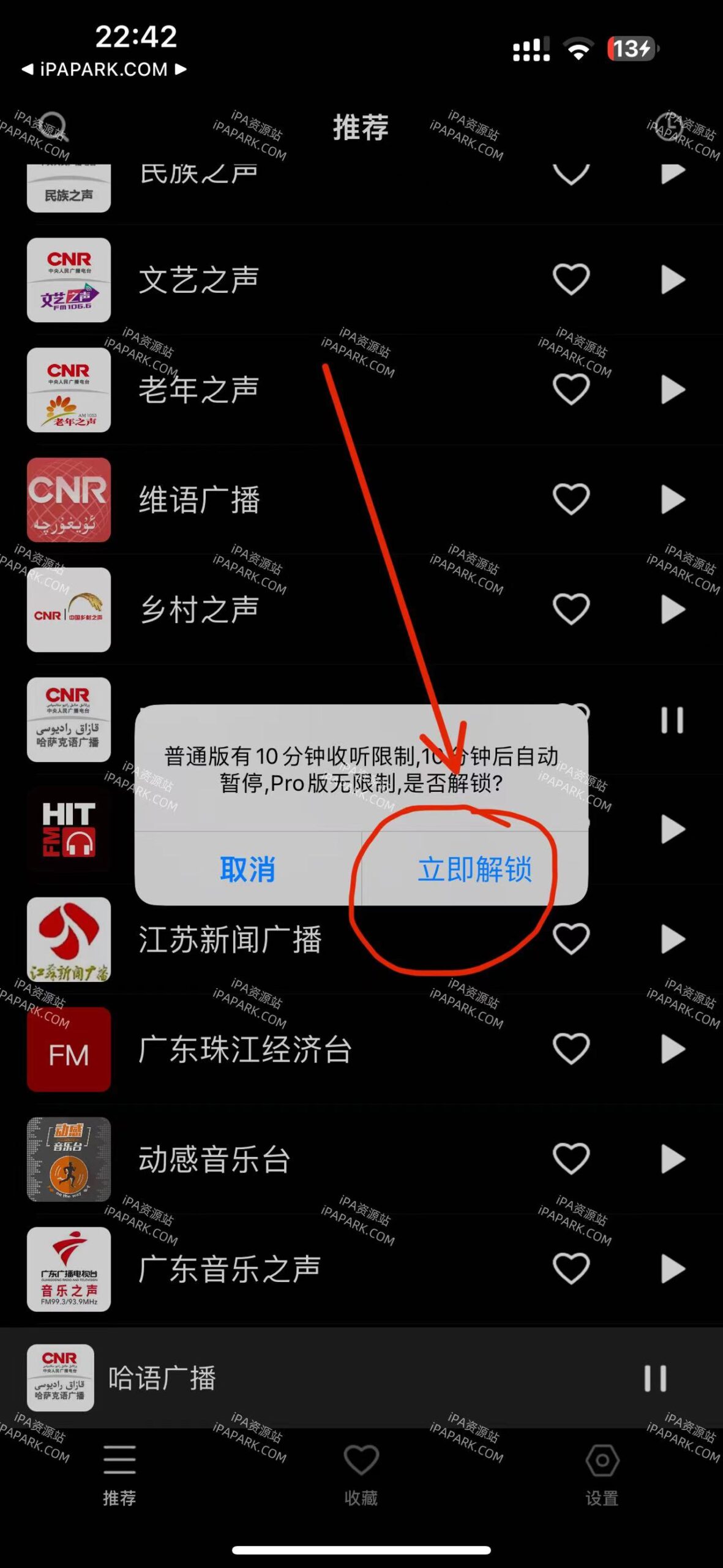
Task: Select the 老年之声 station thumbnail icon
Action: tap(69, 390)
